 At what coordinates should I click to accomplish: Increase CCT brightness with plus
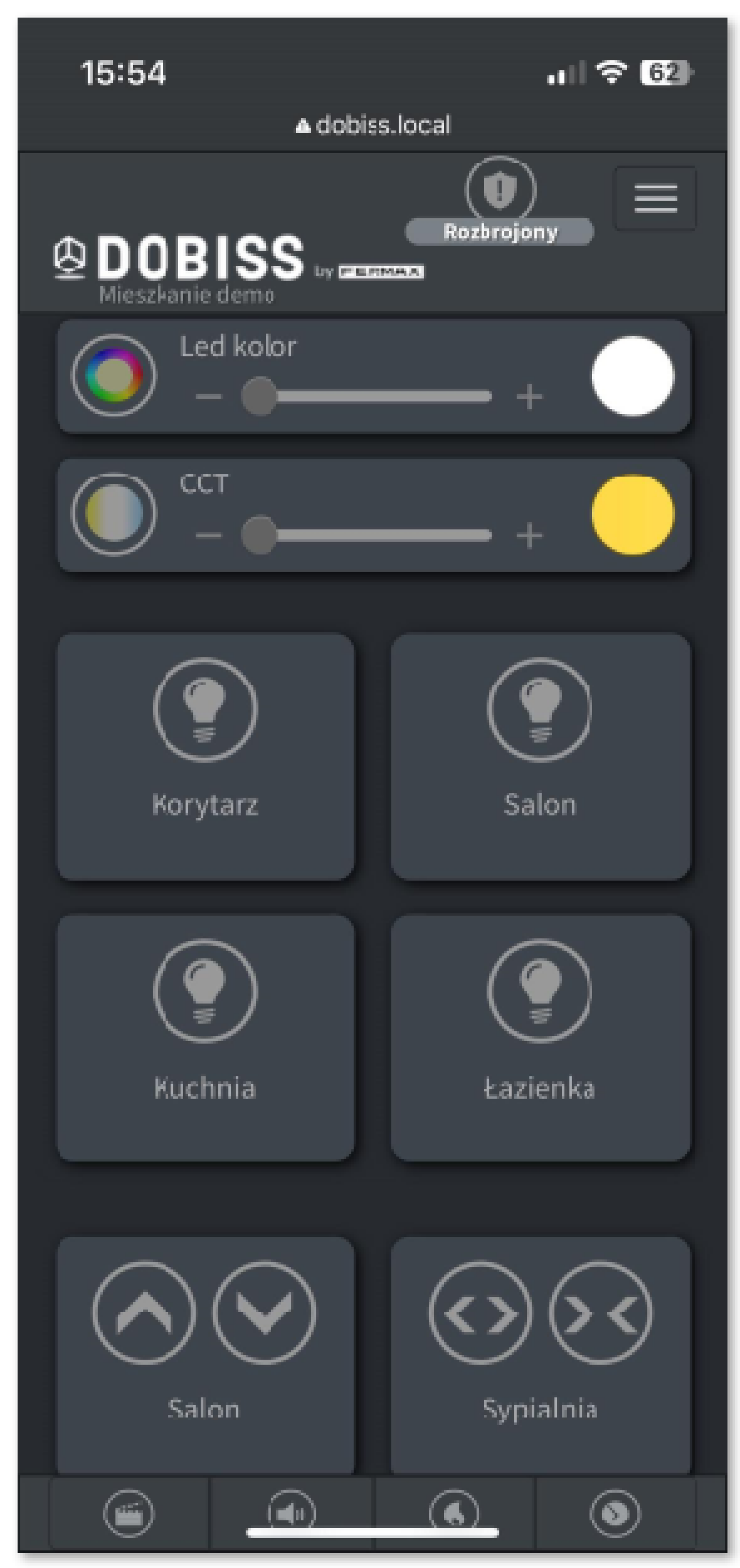[529, 536]
